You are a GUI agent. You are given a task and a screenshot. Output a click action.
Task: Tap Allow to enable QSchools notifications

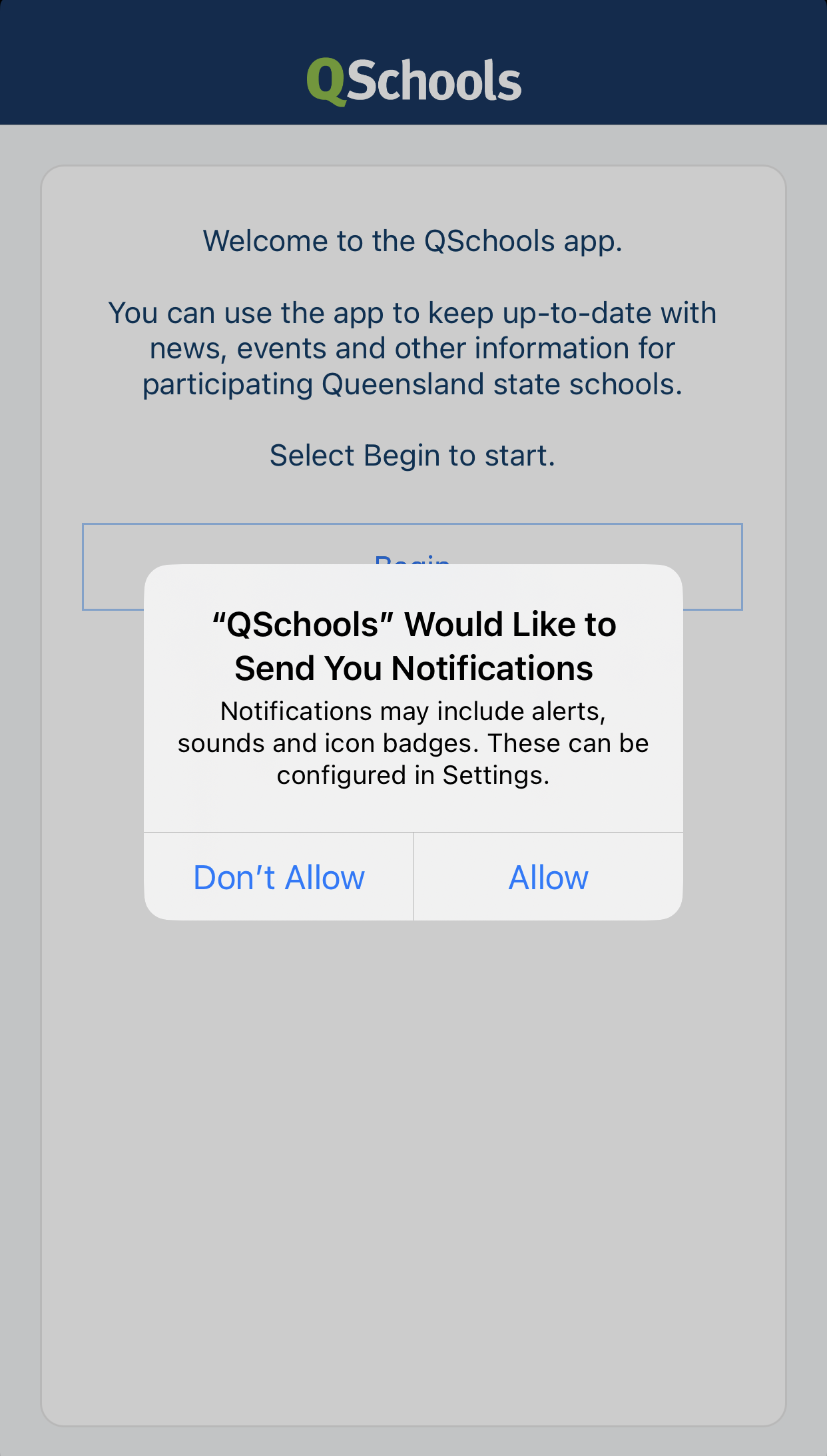point(549,877)
